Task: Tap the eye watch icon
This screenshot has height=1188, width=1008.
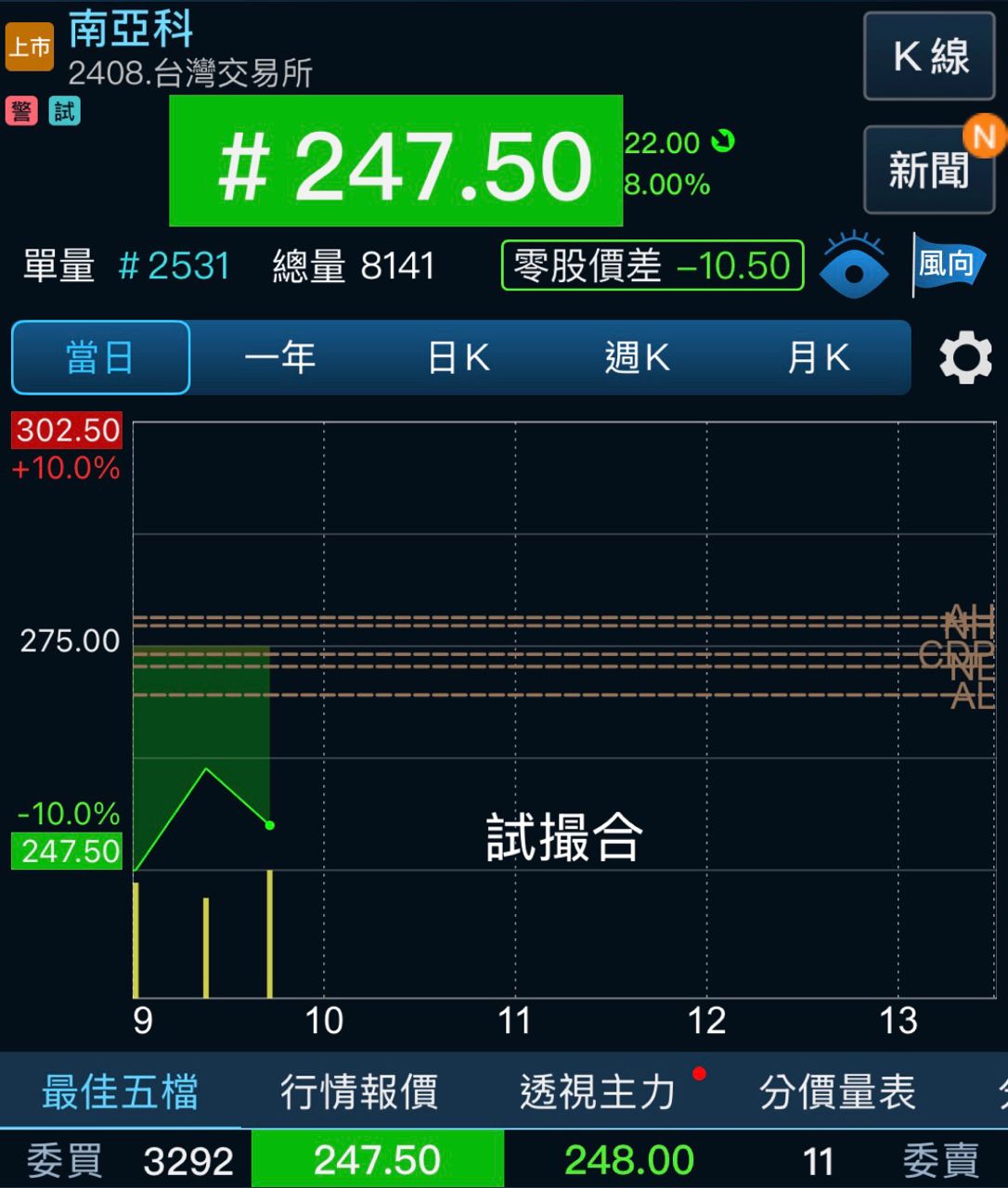Action: (x=855, y=266)
